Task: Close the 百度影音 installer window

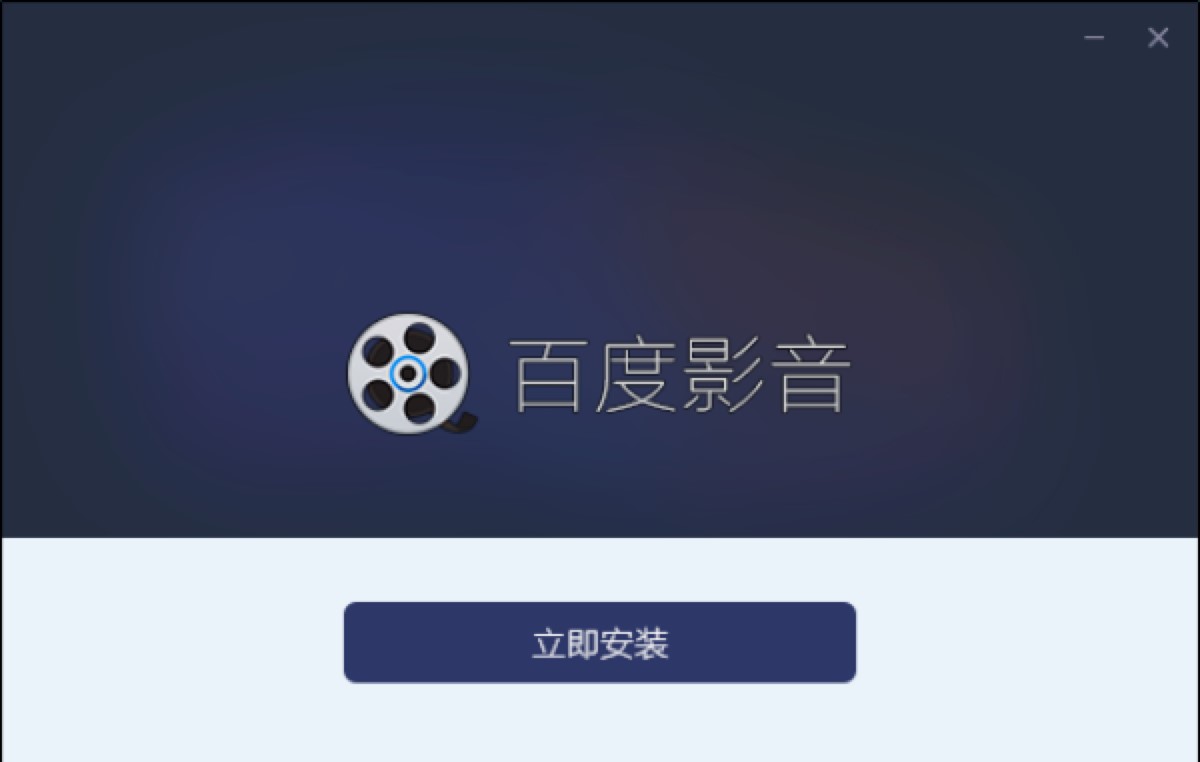Action: coord(1158,38)
